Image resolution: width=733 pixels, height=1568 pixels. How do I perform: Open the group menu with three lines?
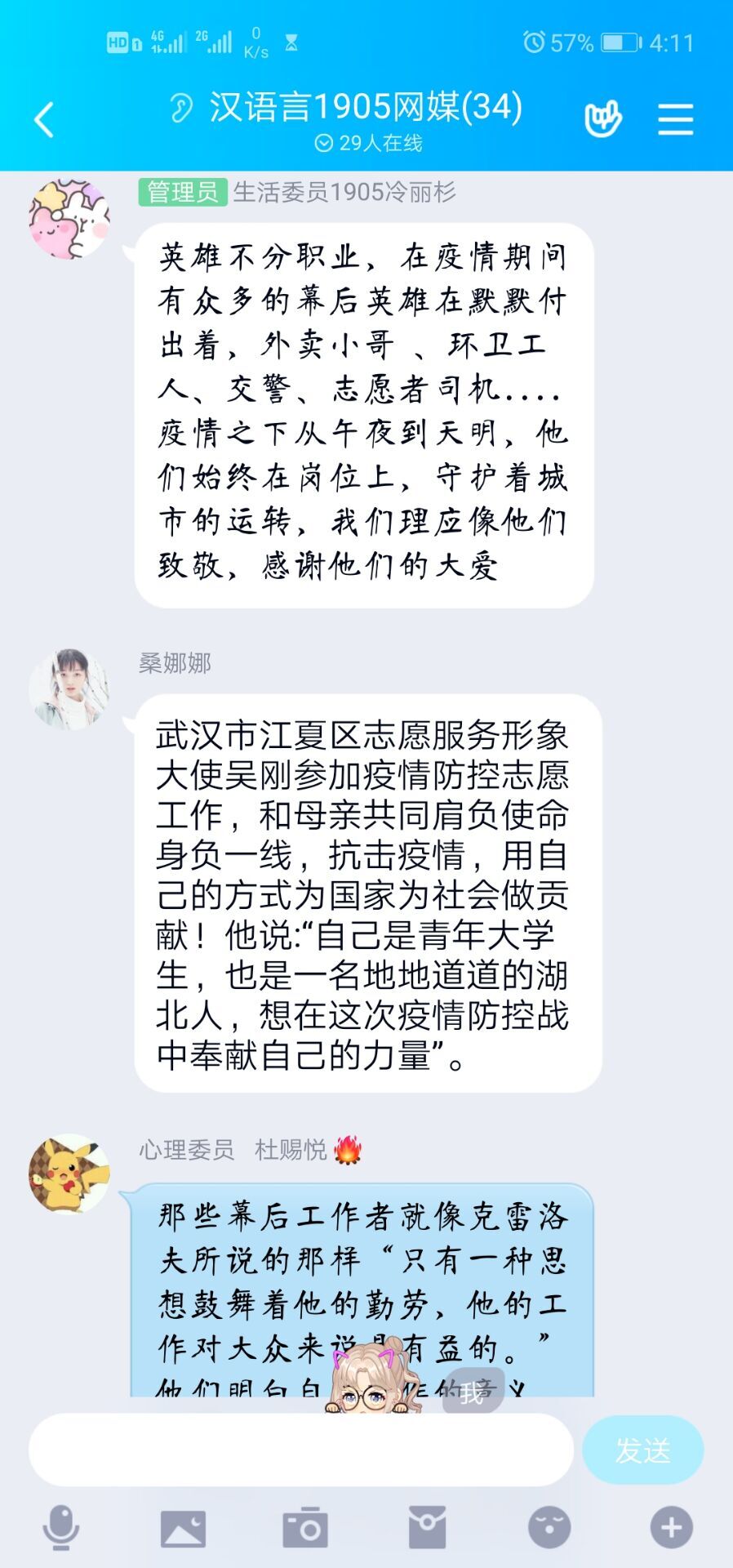click(675, 120)
